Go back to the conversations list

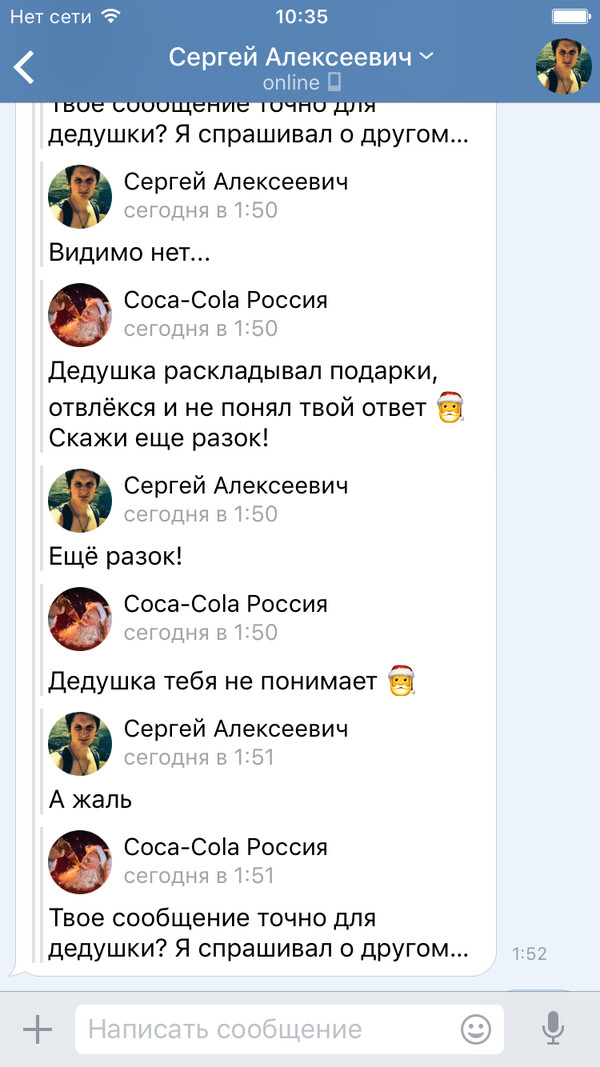click(x=24, y=67)
